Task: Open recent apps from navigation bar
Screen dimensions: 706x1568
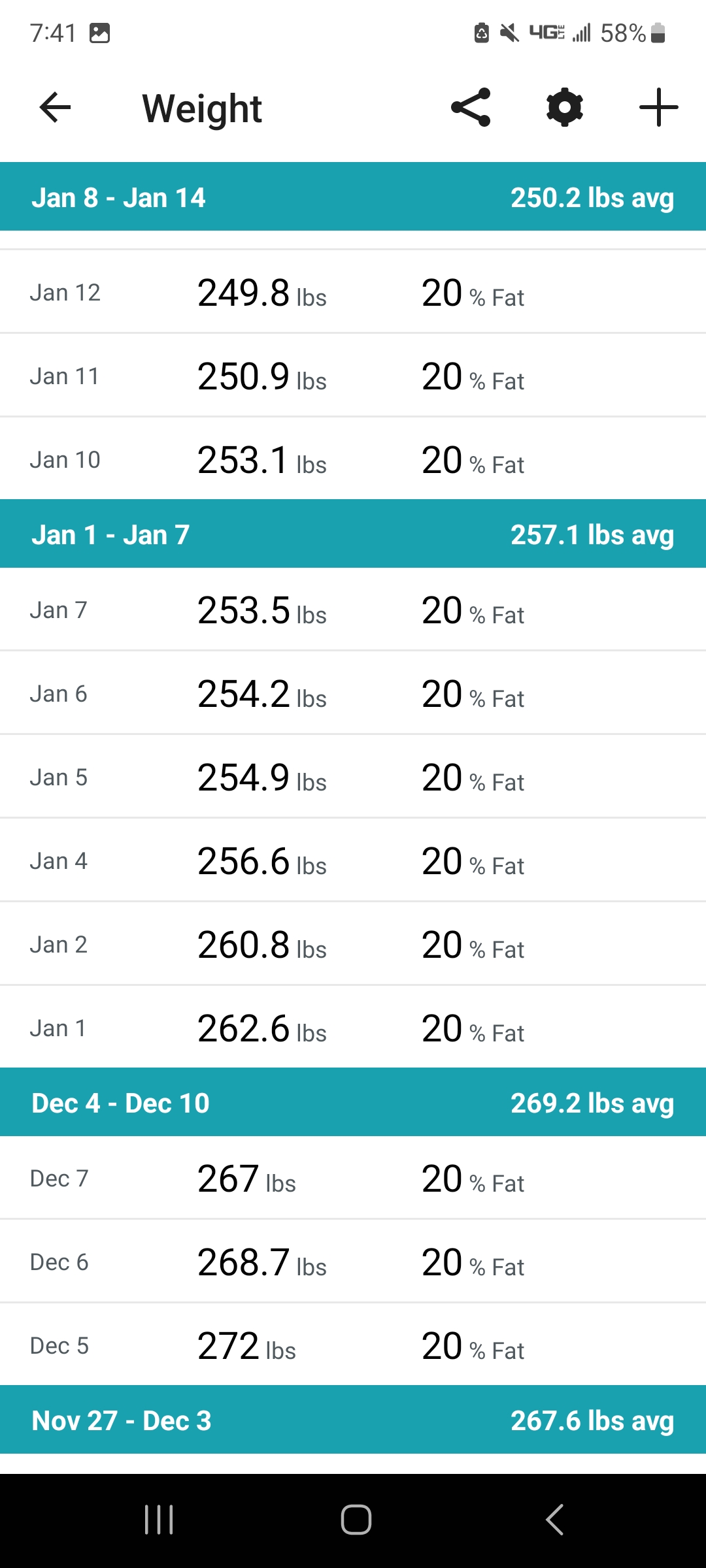Action: point(159,1520)
